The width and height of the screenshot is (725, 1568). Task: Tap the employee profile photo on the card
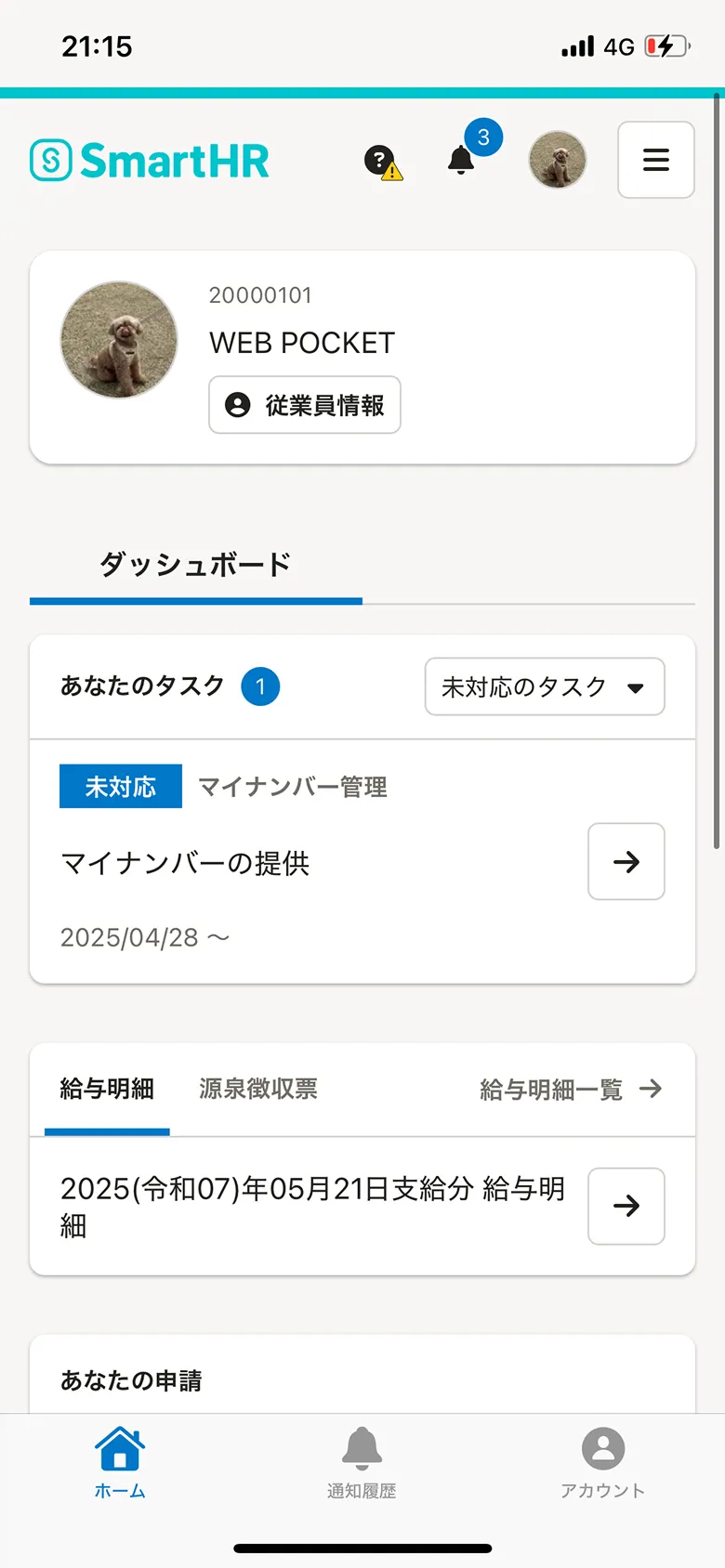tap(118, 340)
